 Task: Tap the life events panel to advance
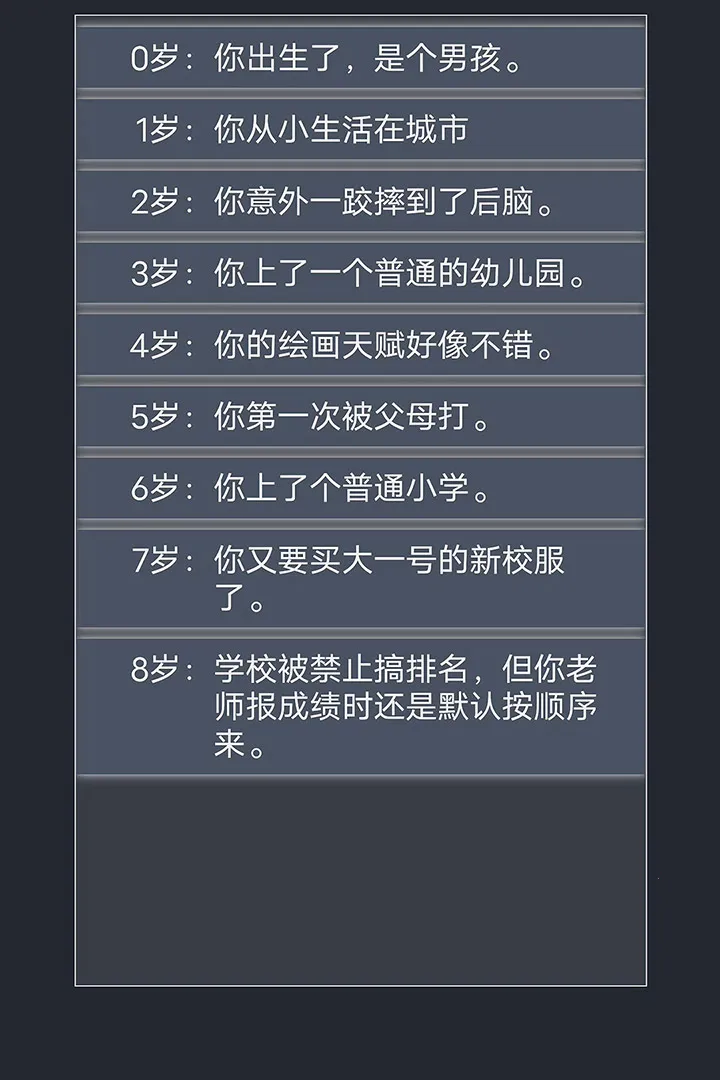pyautogui.click(x=360, y=500)
